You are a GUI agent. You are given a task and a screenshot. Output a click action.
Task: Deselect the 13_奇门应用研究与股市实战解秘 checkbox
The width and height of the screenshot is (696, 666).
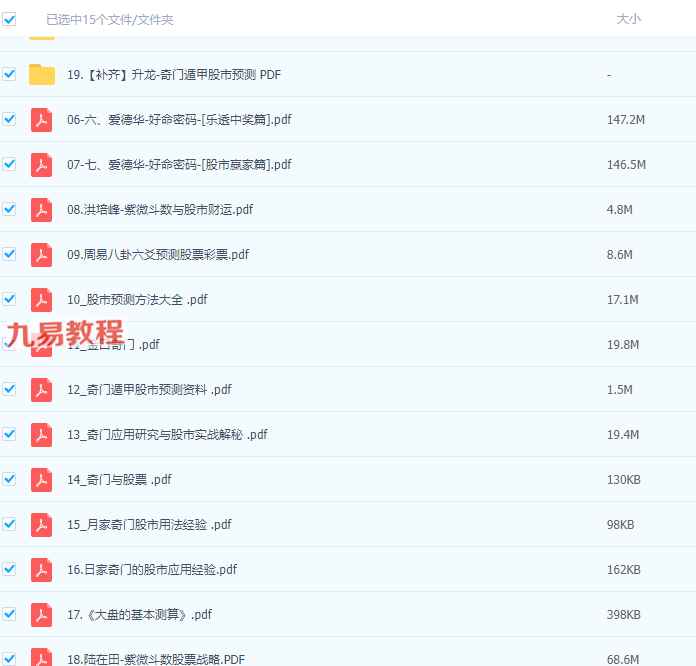point(10,434)
